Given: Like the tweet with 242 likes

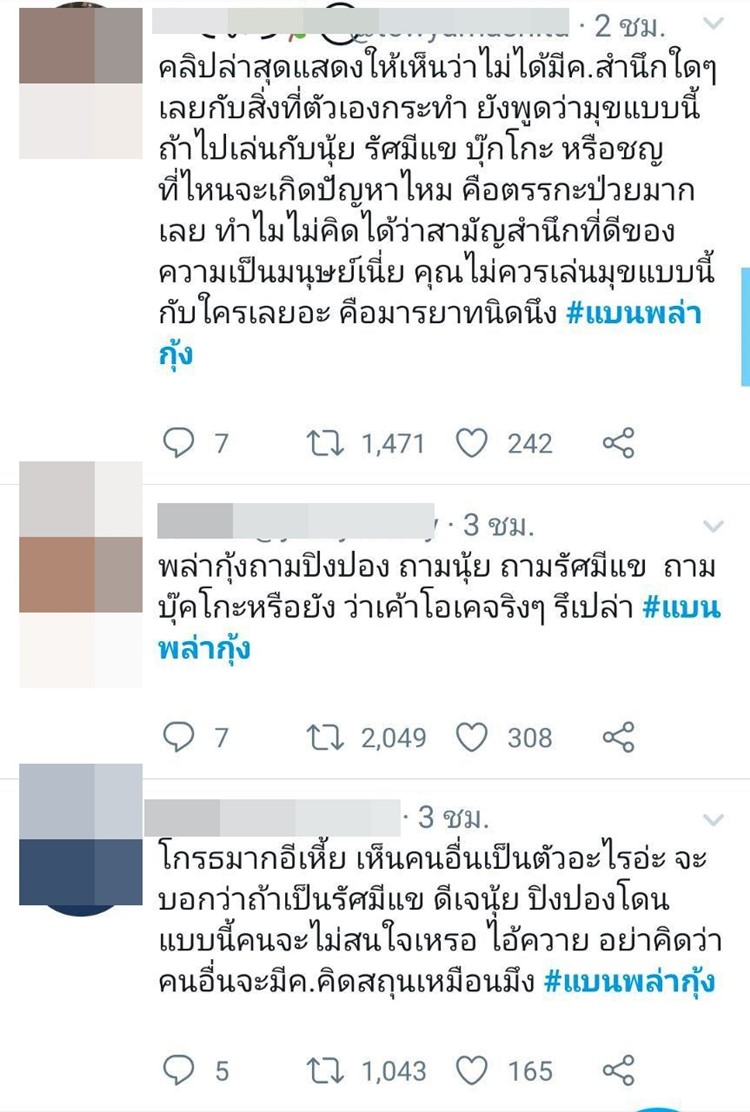Looking at the screenshot, I should [x=470, y=443].
